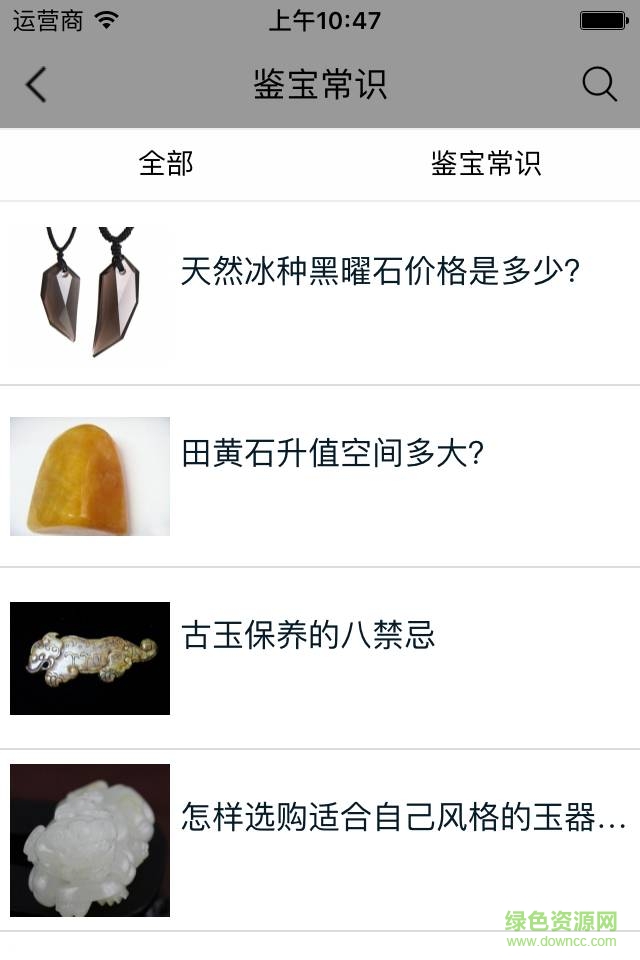This screenshot has width=640, height=960.
Task: Open search with the magnifier icon
Action: click(599, 85)
